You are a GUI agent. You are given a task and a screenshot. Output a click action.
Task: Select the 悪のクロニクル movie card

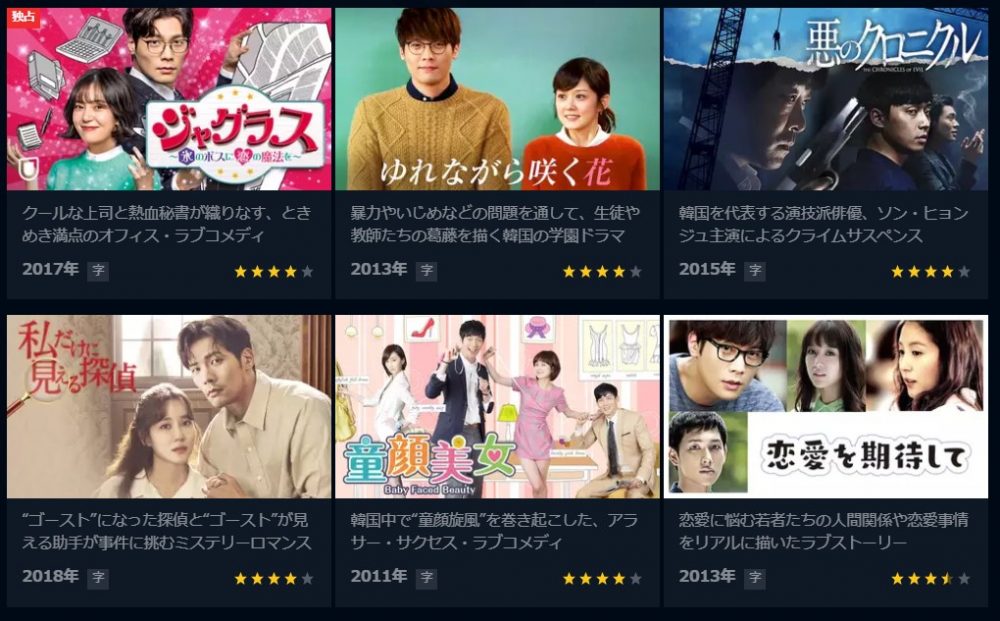pos(825,100)
